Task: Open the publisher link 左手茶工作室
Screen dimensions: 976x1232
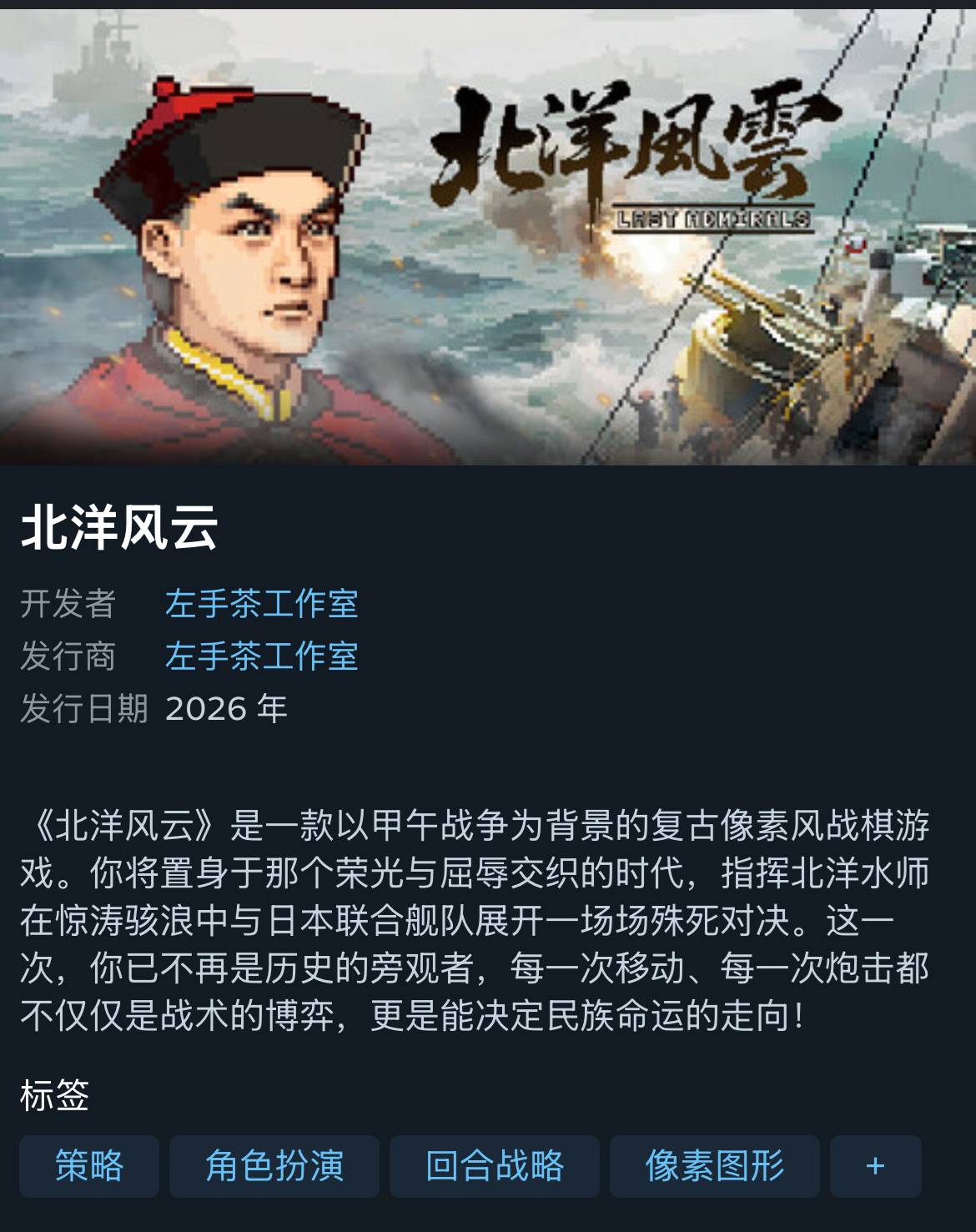Action: point(261,656)
